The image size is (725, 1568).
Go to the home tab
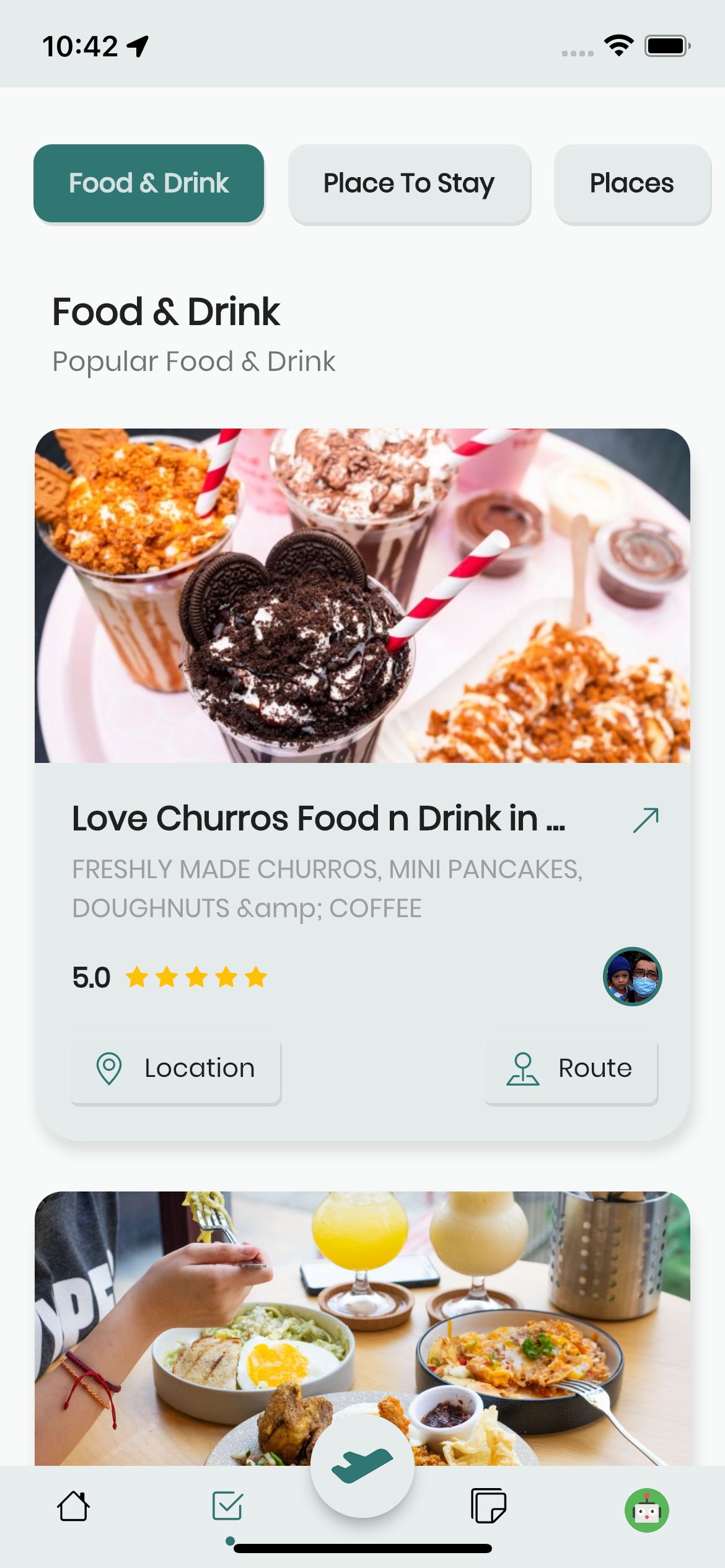(x=74, y=1505)
